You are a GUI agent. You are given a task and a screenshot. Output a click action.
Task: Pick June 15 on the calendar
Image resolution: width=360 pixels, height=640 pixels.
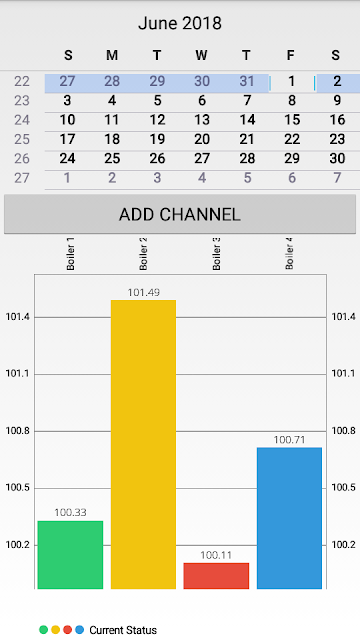(291, 120)
